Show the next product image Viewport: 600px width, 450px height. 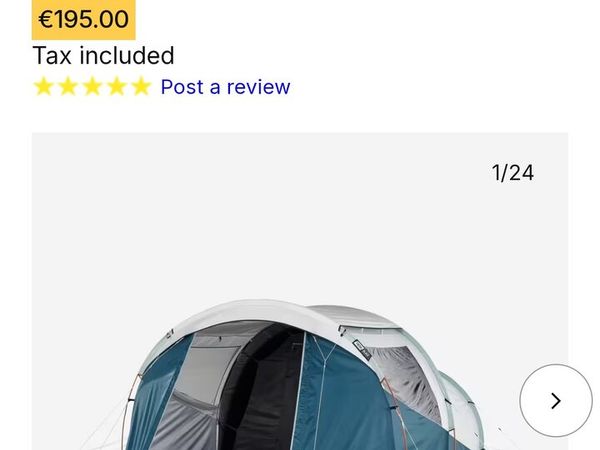[x=555, y=400]
